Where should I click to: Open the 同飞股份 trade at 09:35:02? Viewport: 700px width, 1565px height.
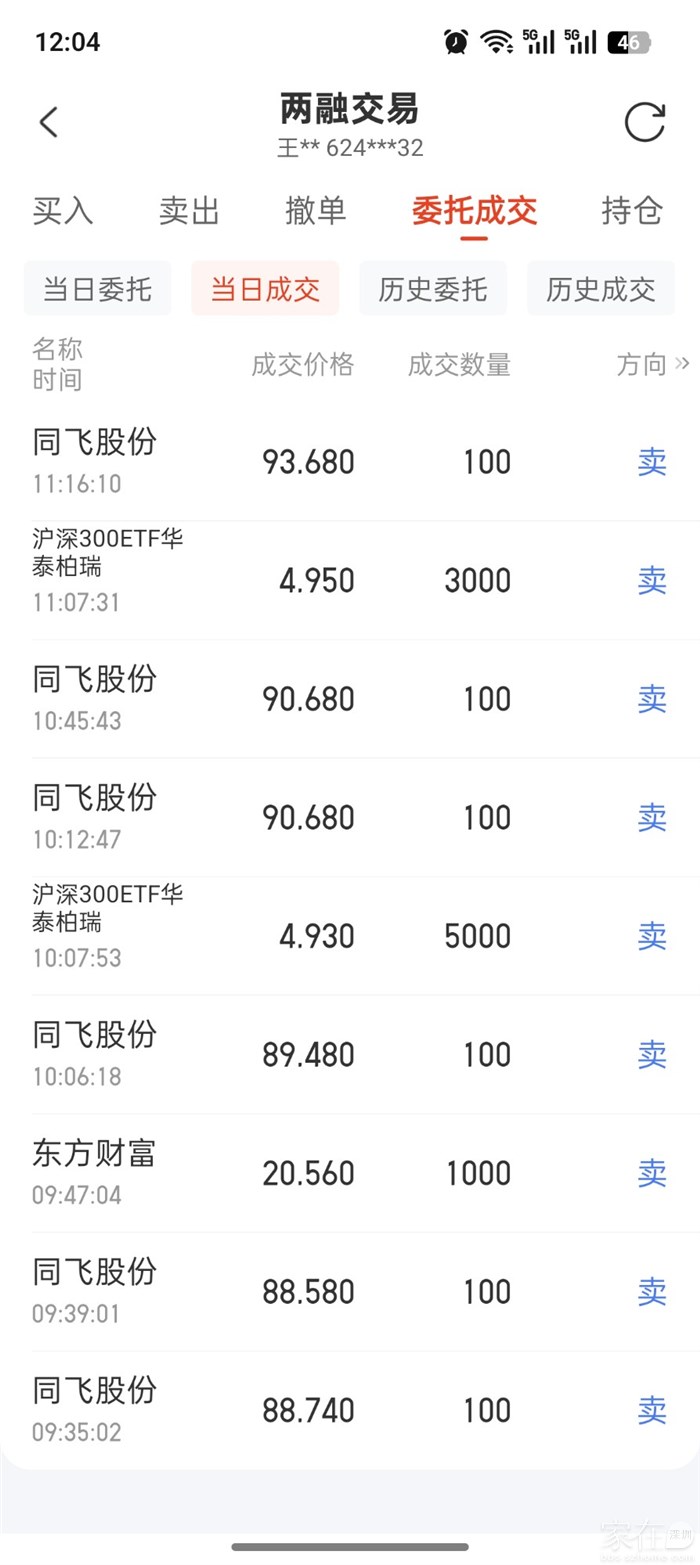point(350,1410)
